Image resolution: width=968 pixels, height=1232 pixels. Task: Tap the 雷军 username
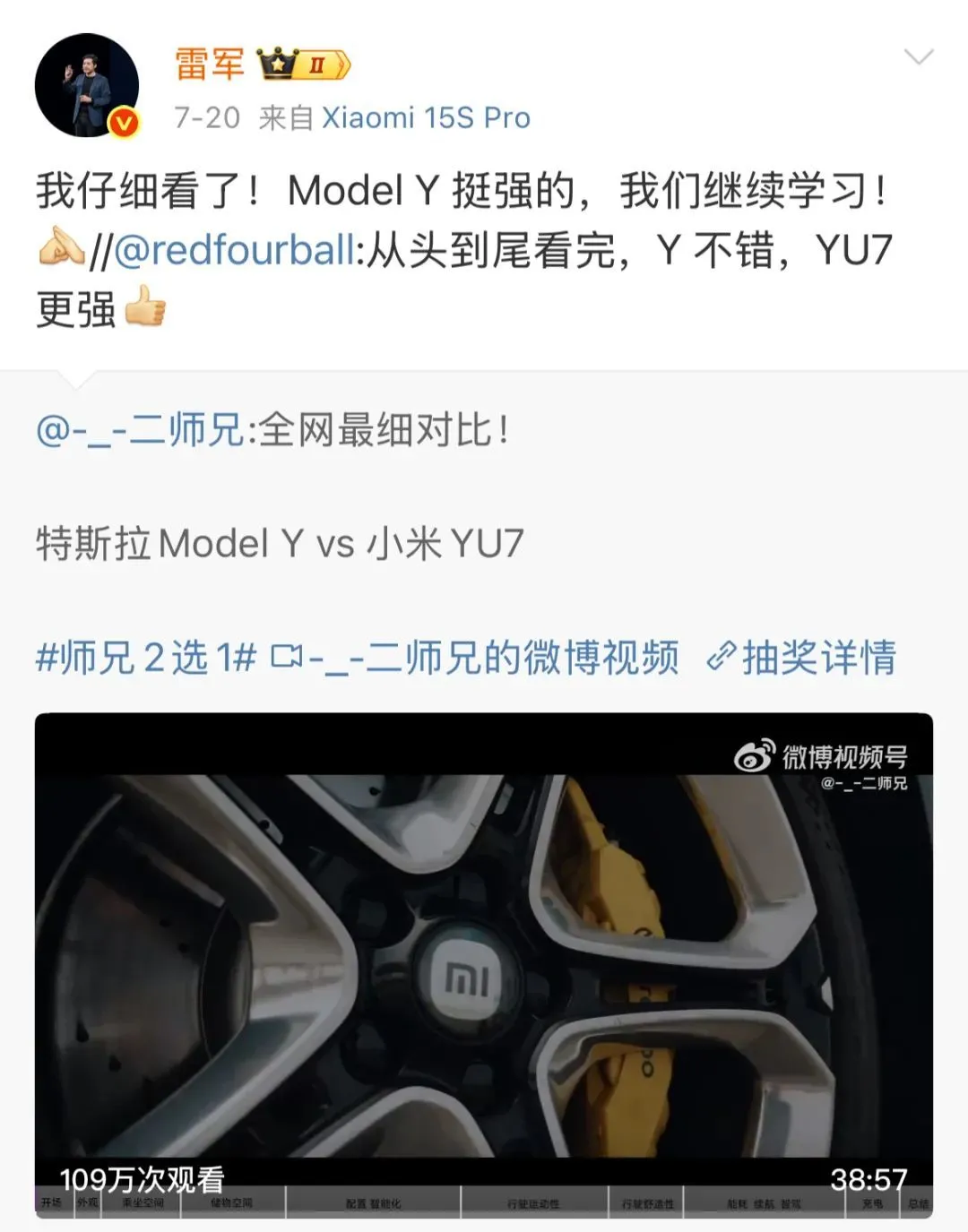(210, 65)
